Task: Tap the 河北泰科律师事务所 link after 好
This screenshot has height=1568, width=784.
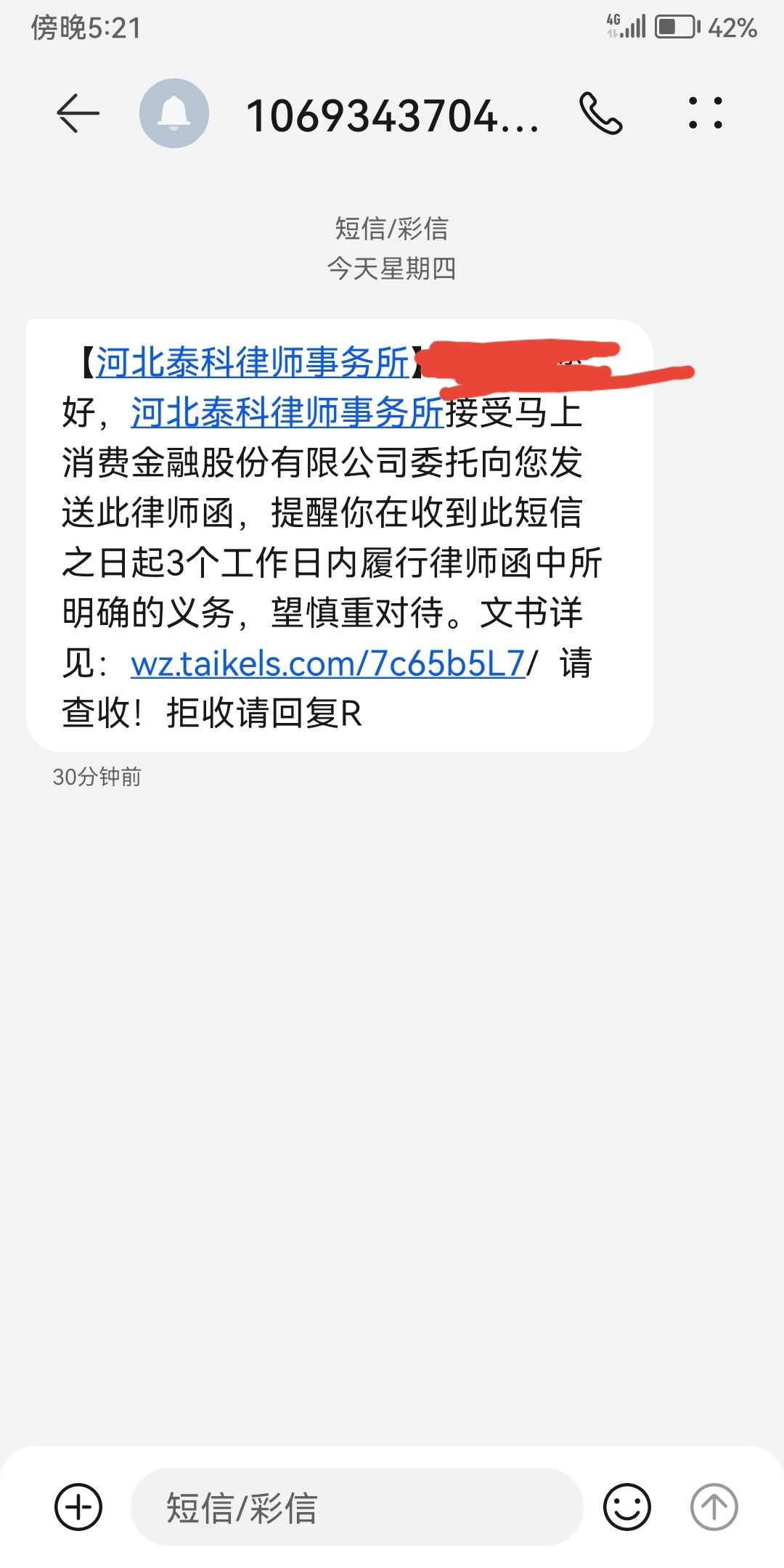Action: pos(287,412)
